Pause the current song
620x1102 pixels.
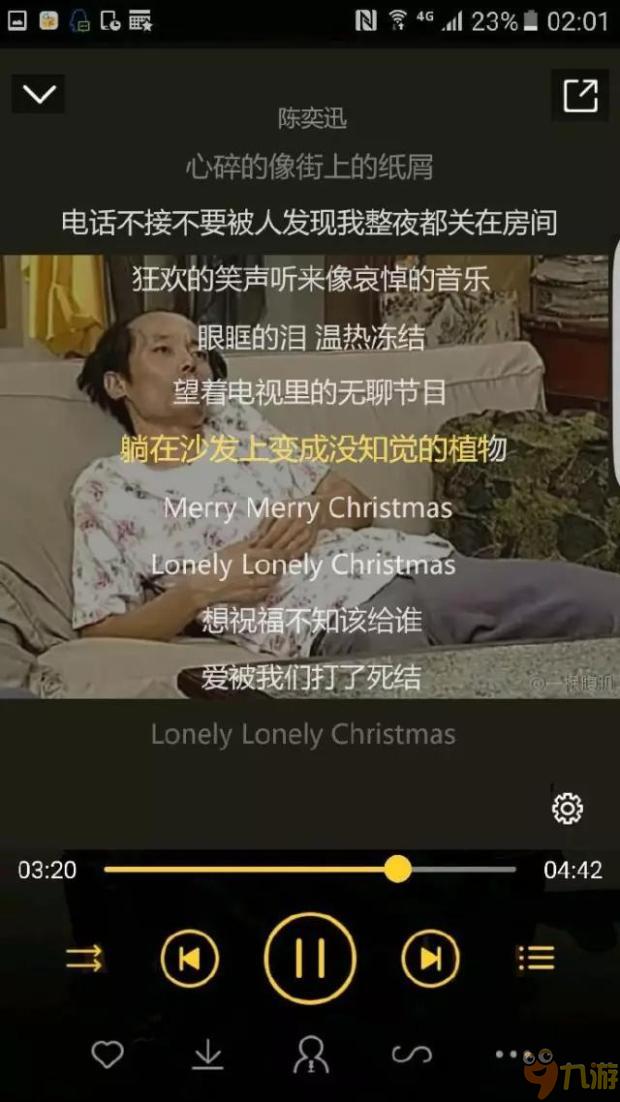(x=310, y=959)
